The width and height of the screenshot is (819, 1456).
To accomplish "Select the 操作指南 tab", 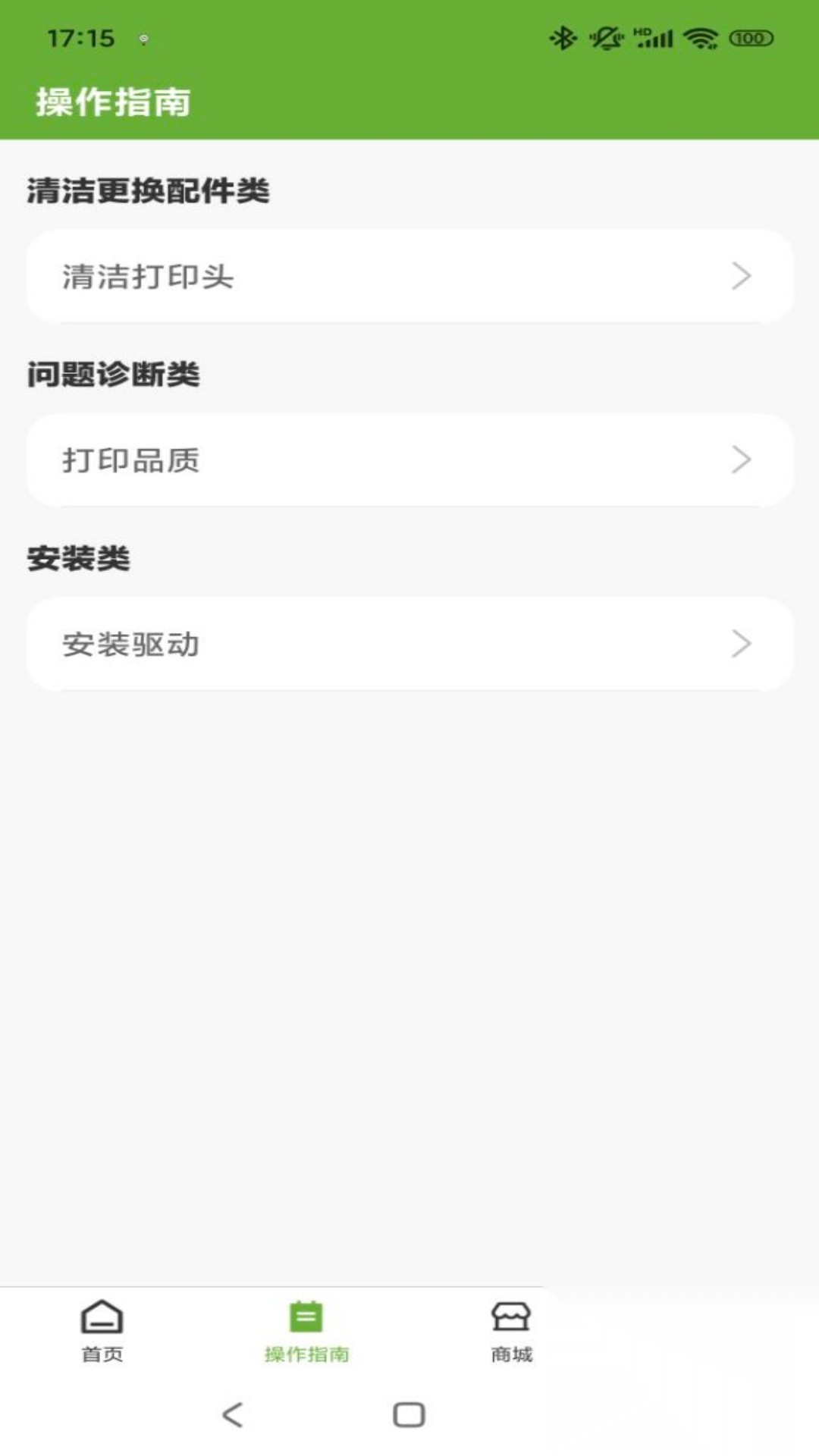I will [x=306, y=1331].
